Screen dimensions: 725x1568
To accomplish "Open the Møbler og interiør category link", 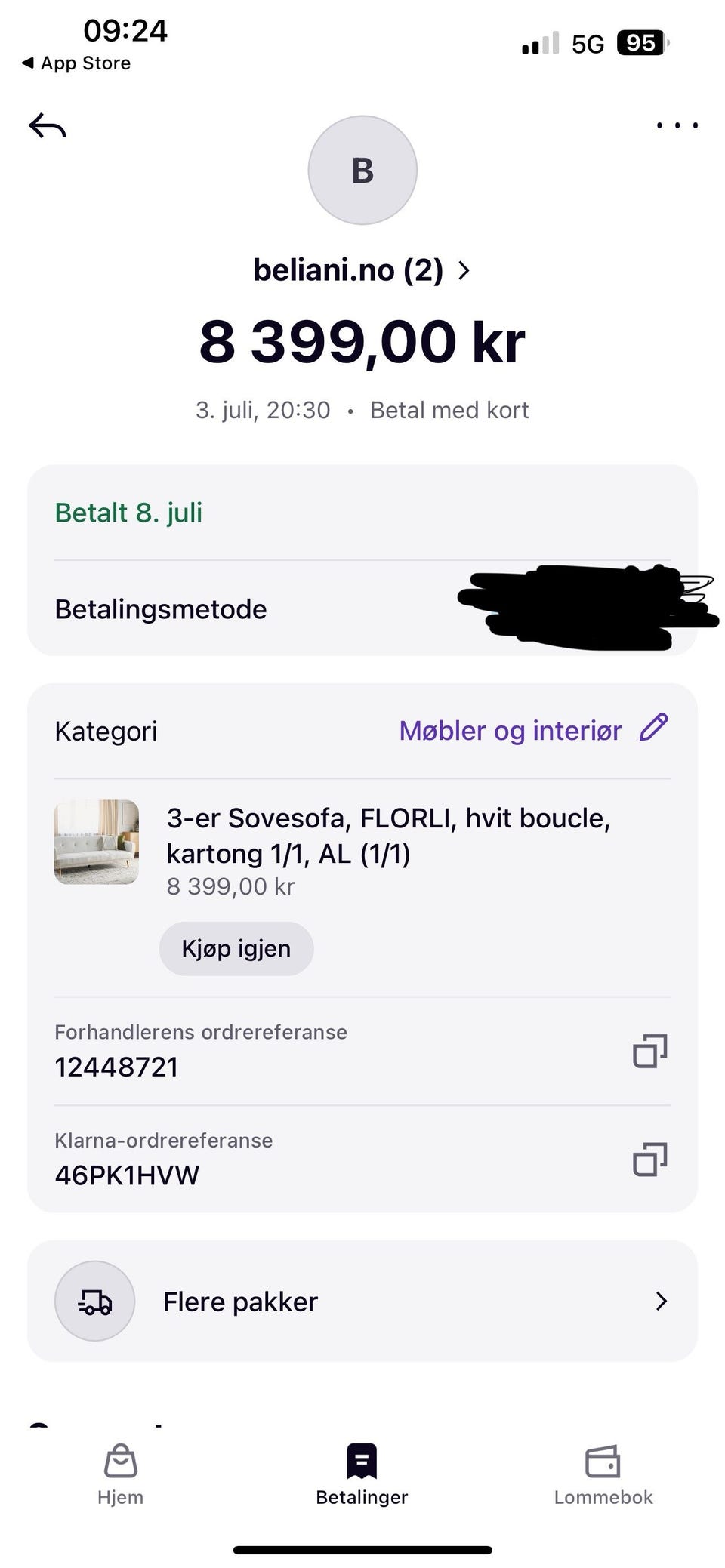I will [511, 730].
